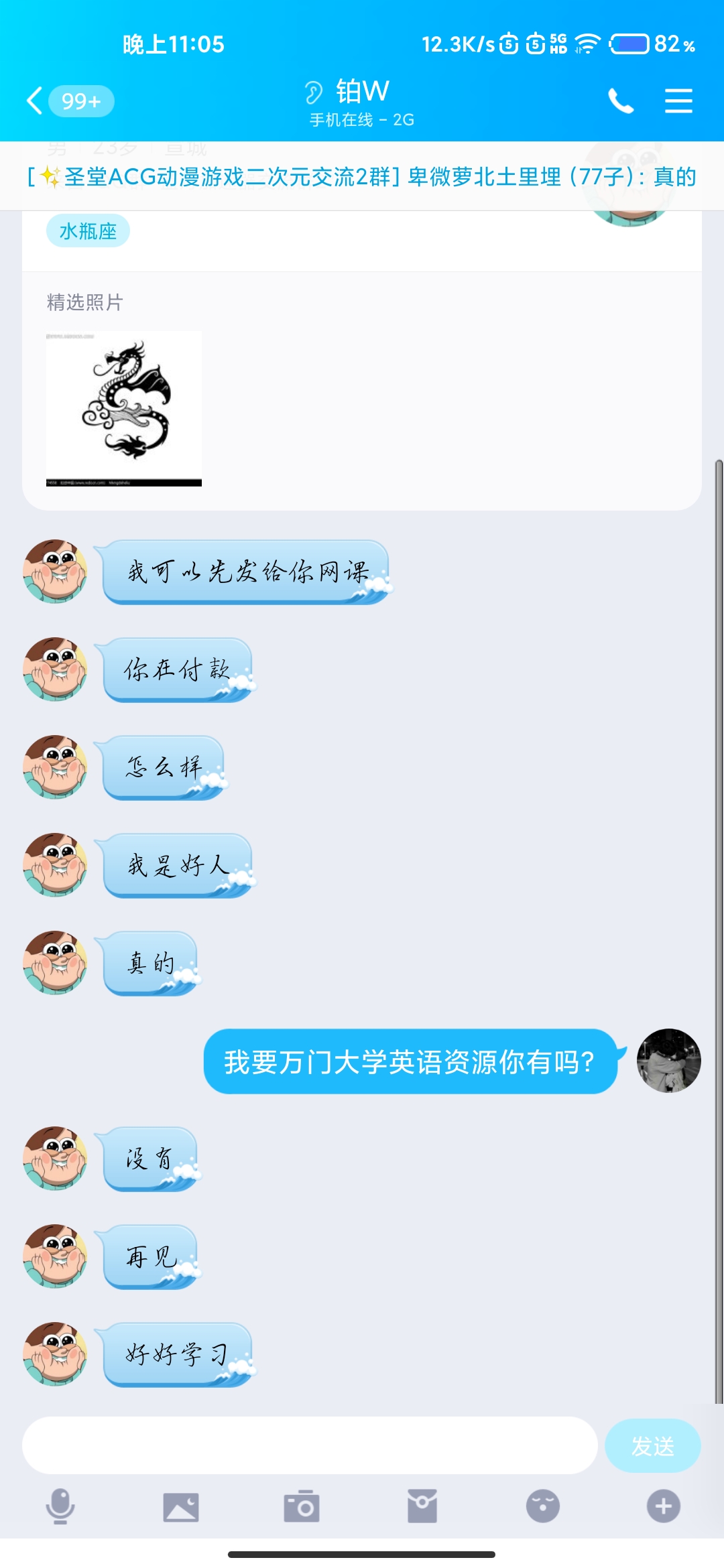Viewport: 724px width, 1568px height.
Task: Tap the message input field
Action: (310, 1445)
